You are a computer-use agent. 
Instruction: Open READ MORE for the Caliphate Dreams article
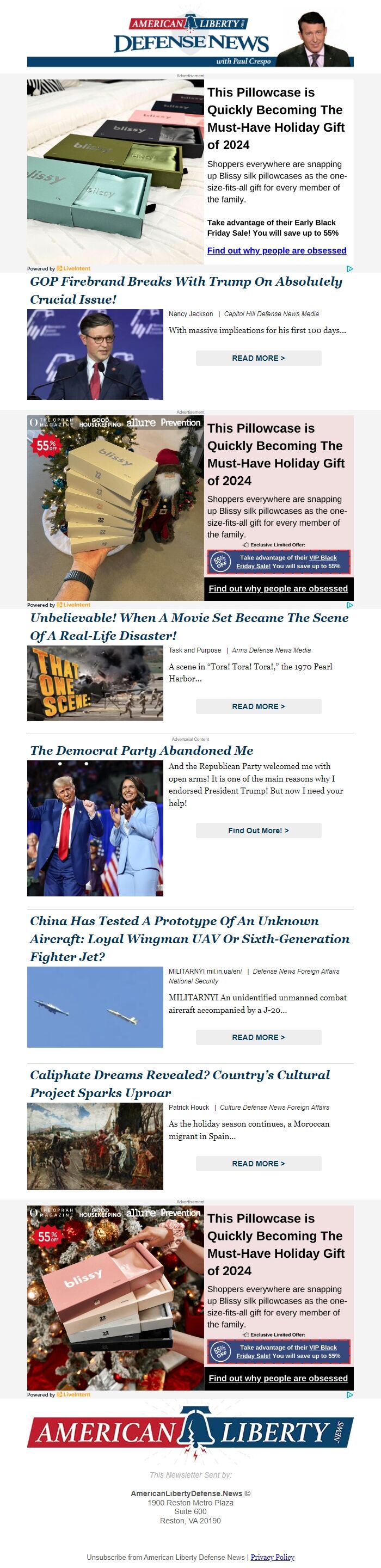click(258, 1163)
